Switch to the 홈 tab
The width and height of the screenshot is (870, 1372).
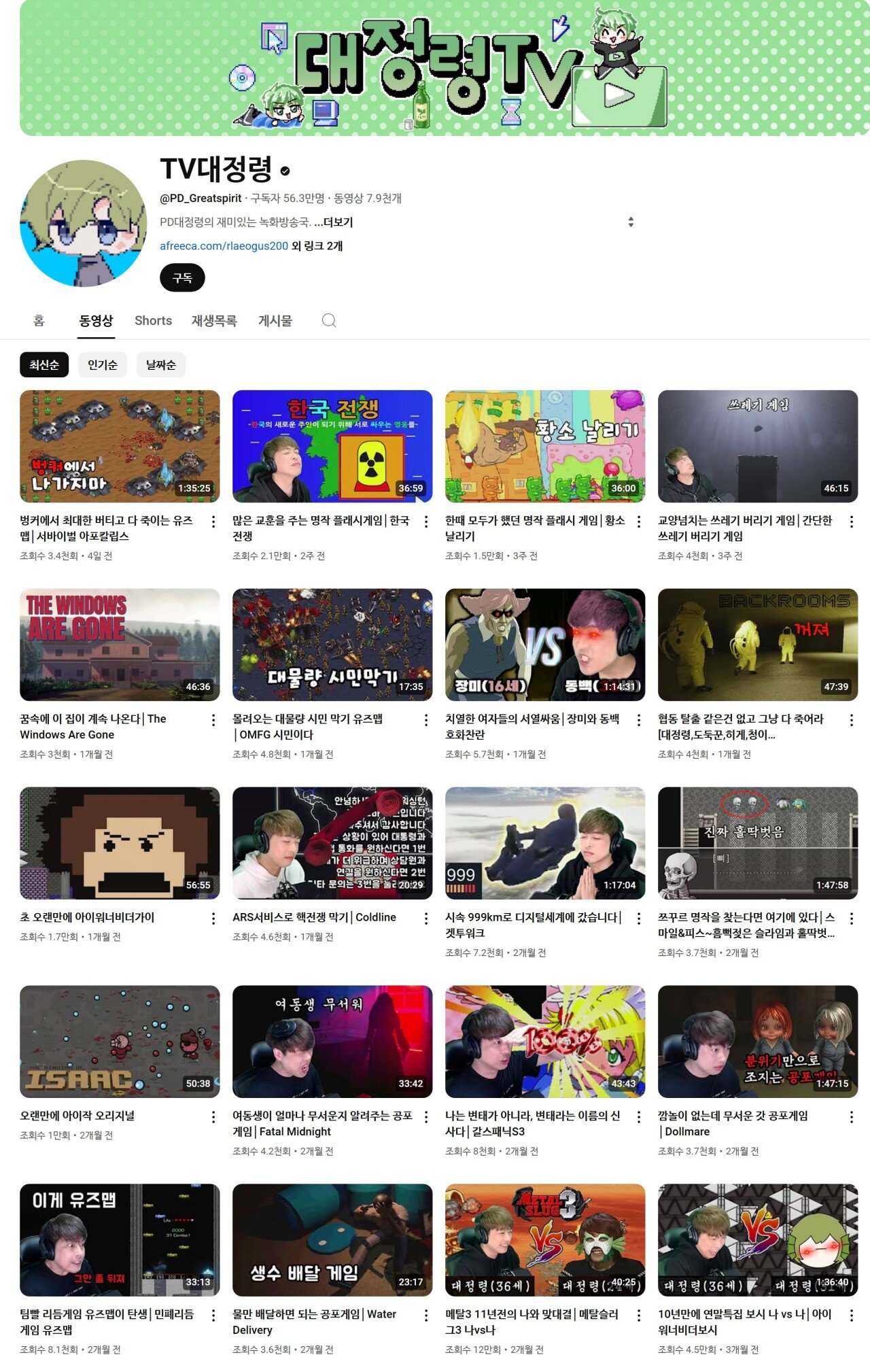pyautogui.click(x=39, y=321)
